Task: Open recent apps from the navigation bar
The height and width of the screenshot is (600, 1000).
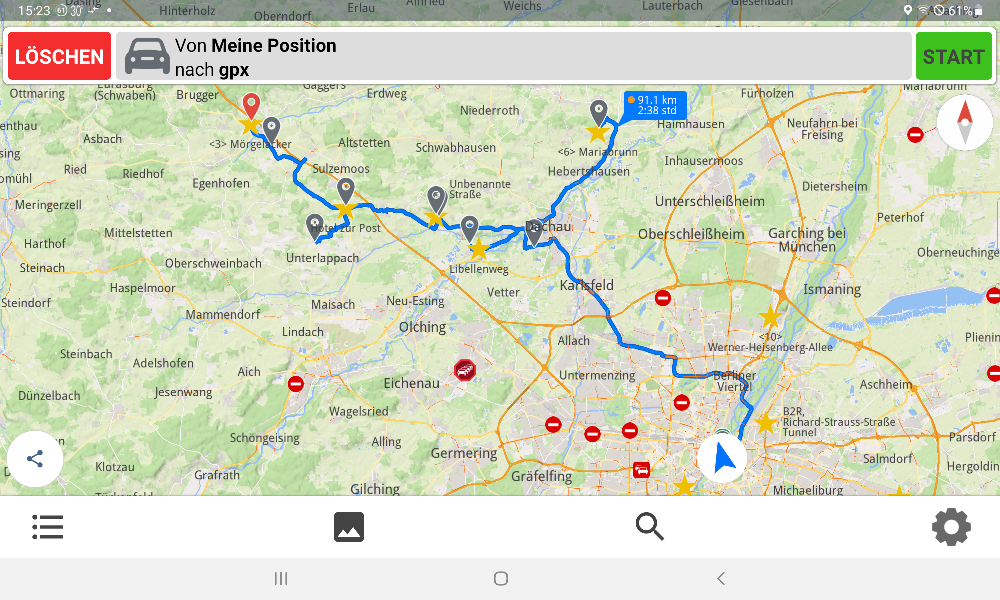Action: tap(281, 578)
